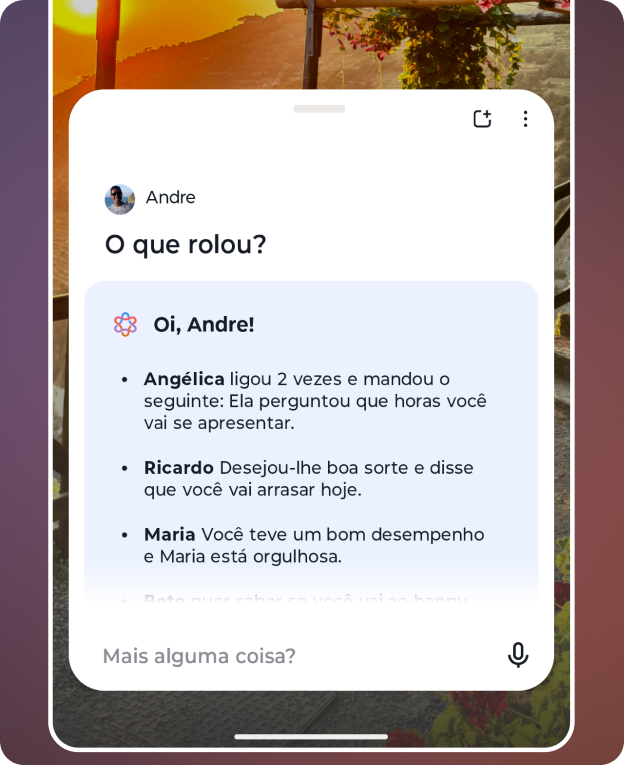The height and width of the screenshot is (765, 624).
Task: Start a new chat with the plus icon
Action: coord(482,119)
